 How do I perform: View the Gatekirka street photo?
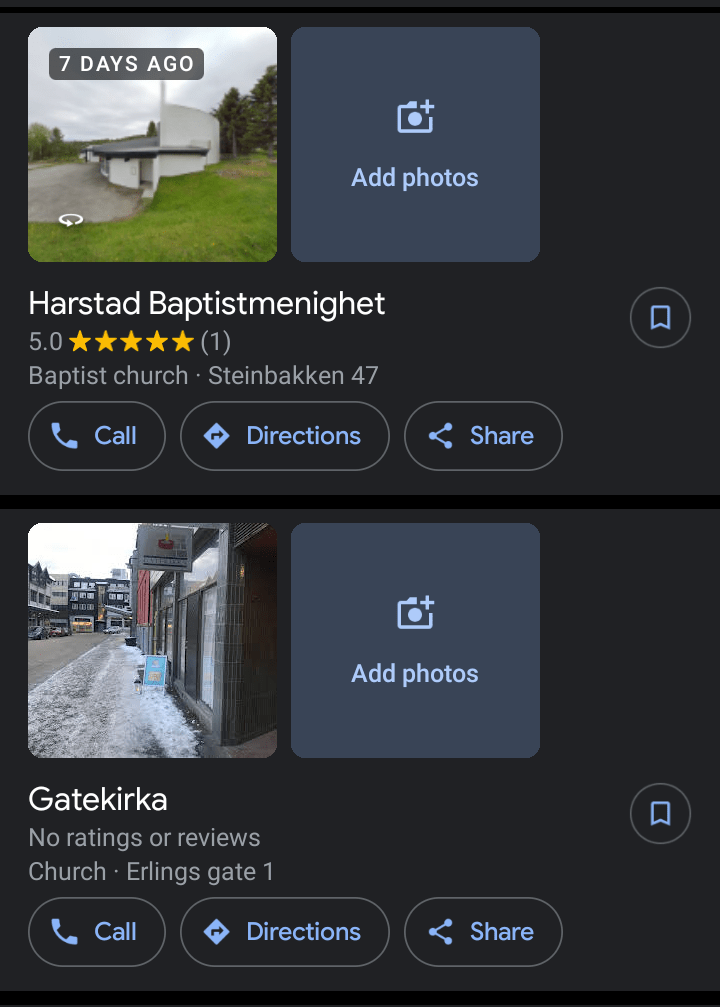[x=152, y=641]
